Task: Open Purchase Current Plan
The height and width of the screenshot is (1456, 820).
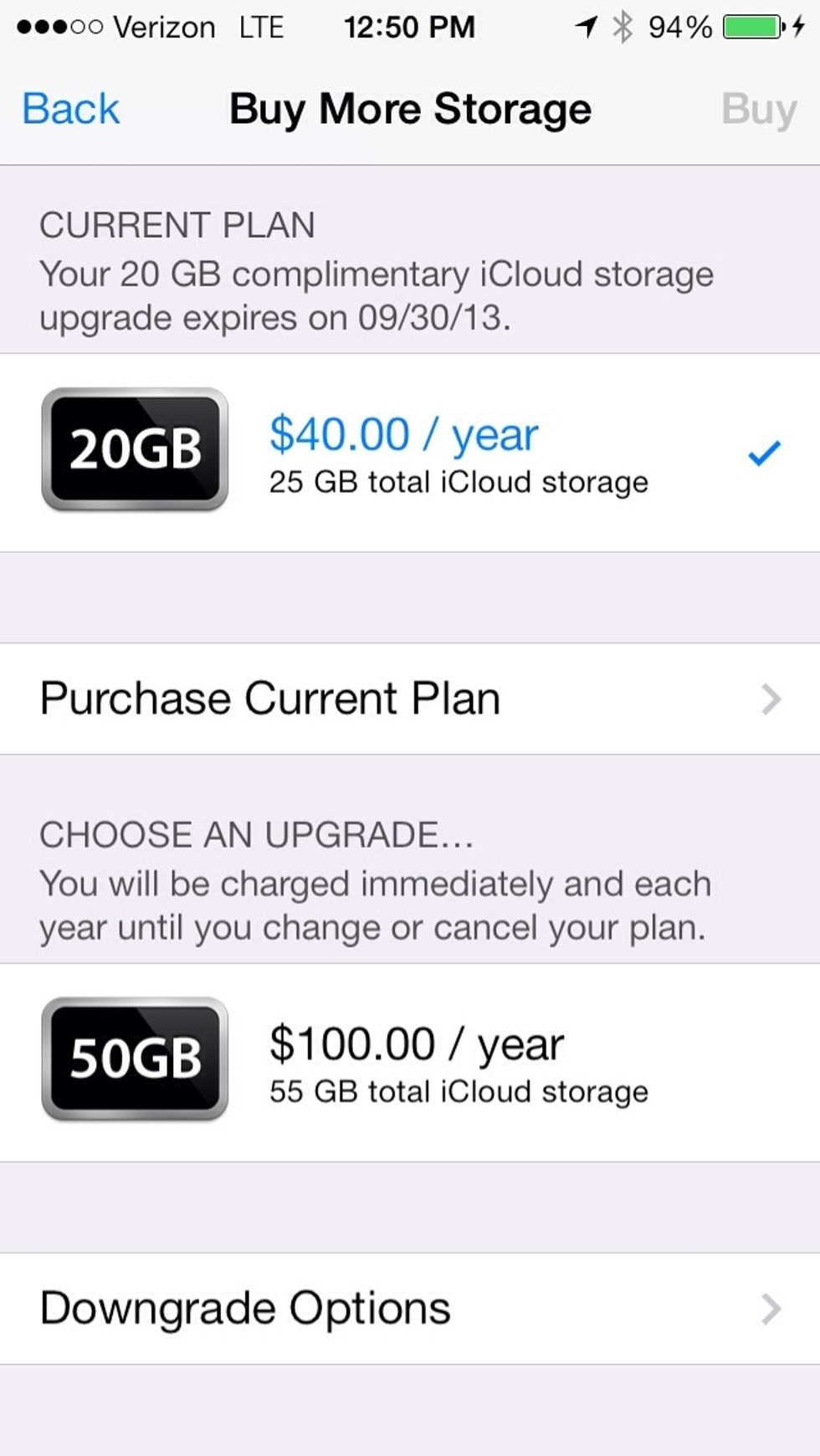Action: 410,699
